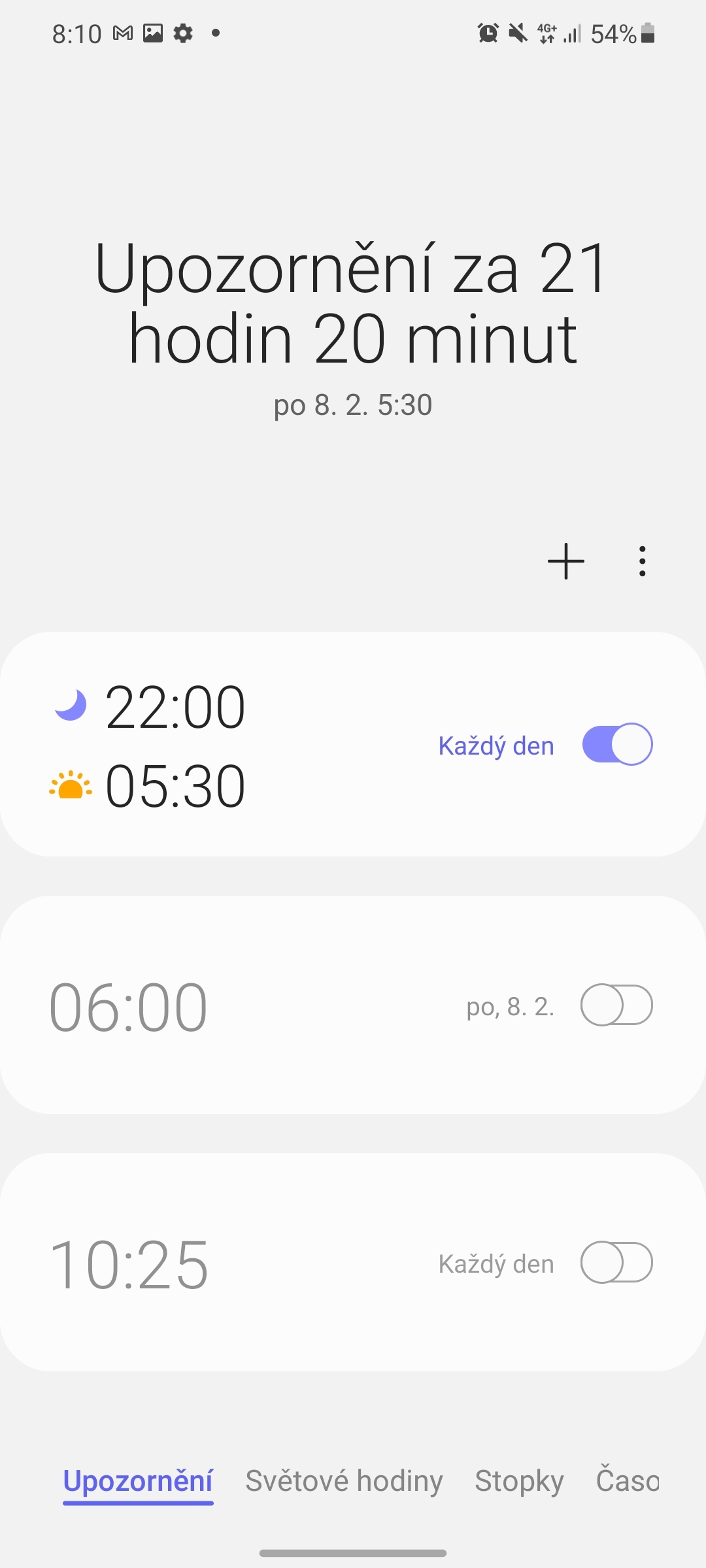Add a new alarm with plus icon
Screen dimensions: 706x1568
coord(565,561)
